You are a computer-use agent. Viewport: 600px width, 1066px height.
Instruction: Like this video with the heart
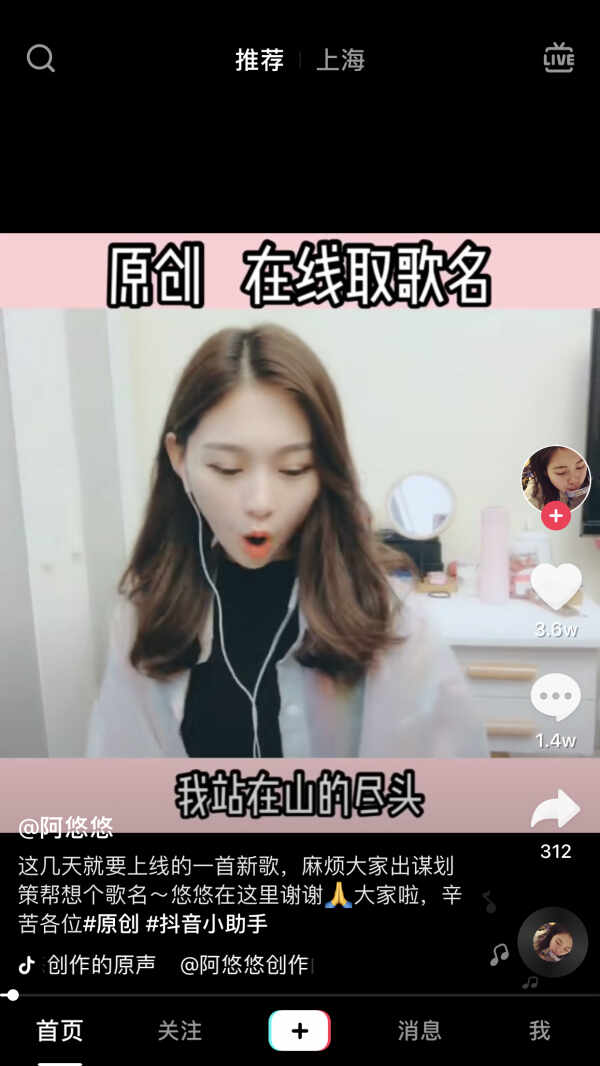(555, 586)
